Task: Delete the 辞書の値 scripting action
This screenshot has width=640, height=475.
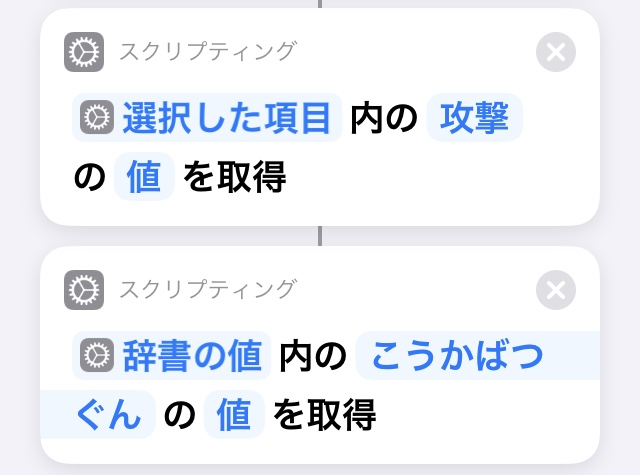Action: [556, 291]
